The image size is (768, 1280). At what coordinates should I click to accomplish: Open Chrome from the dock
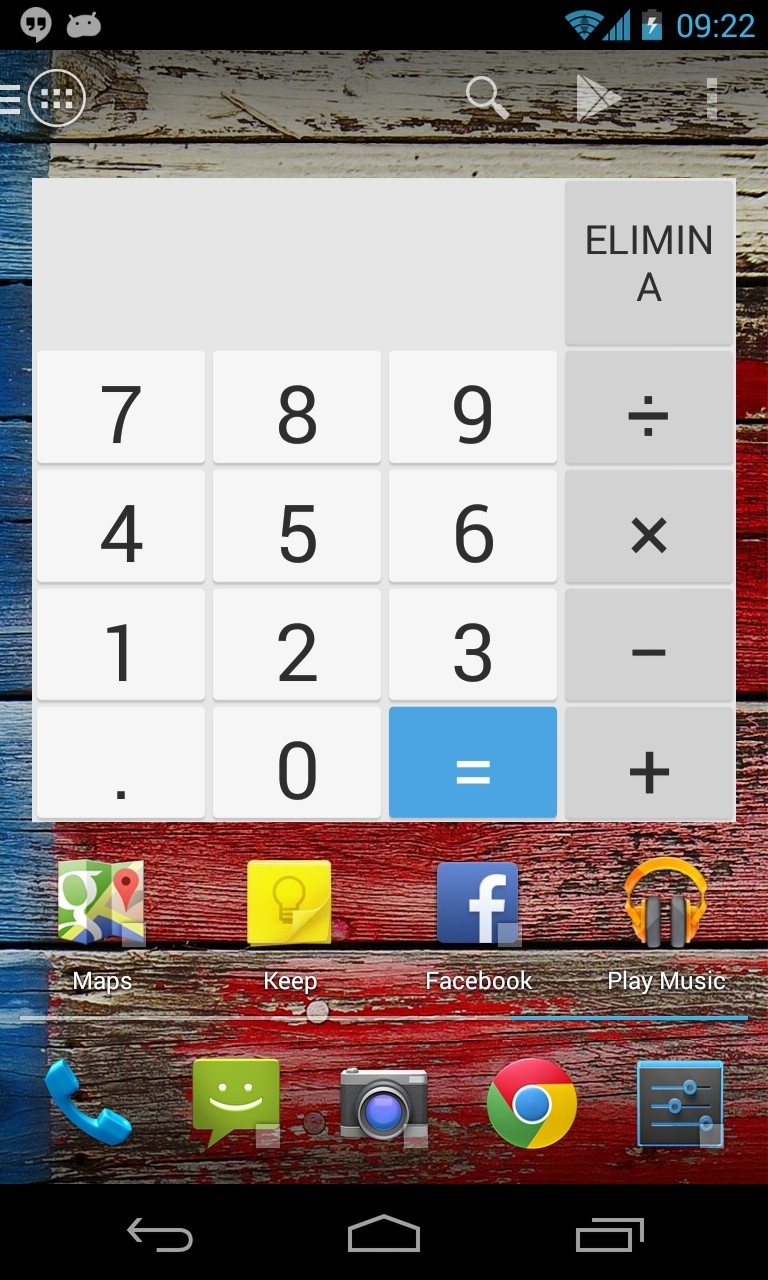[532, 1104]
